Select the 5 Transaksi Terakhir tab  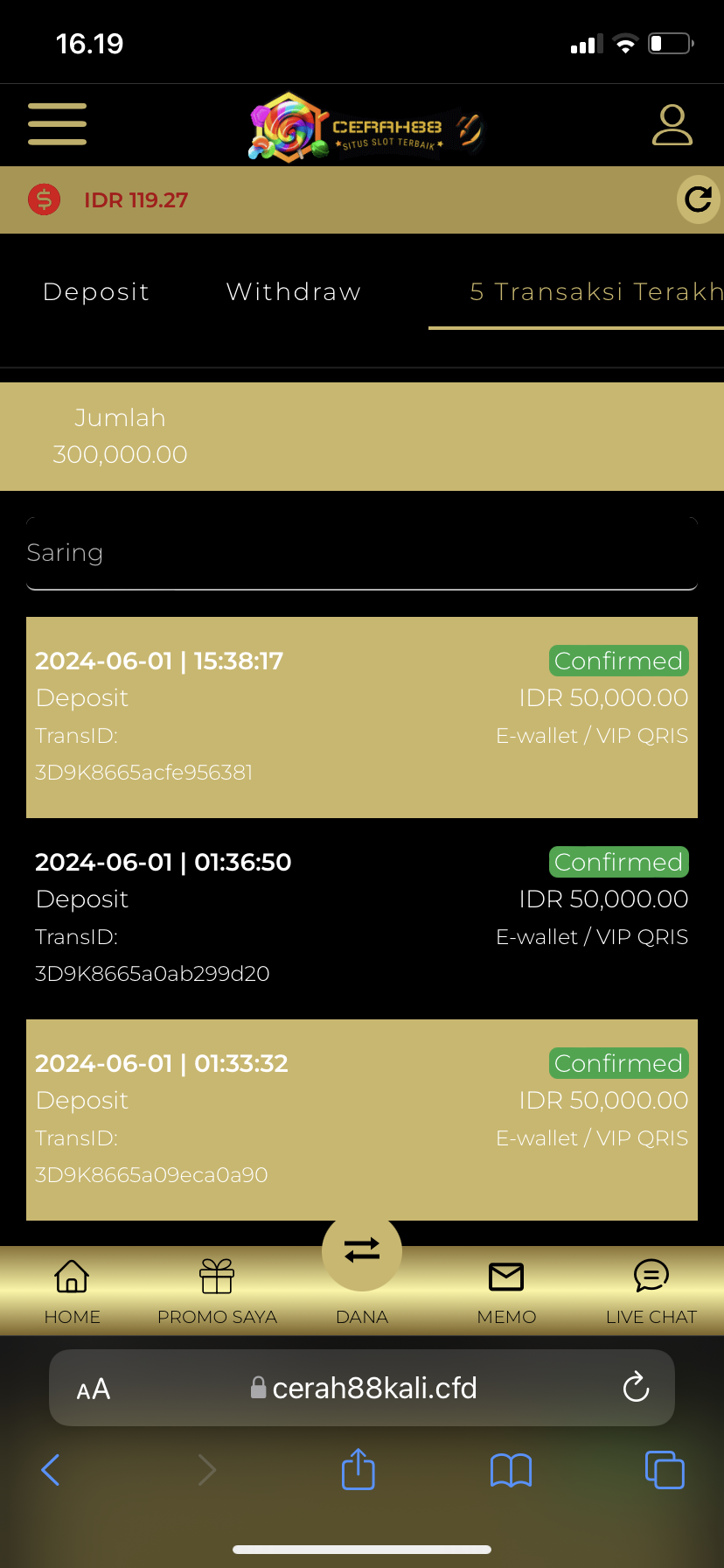coord(595,291)
